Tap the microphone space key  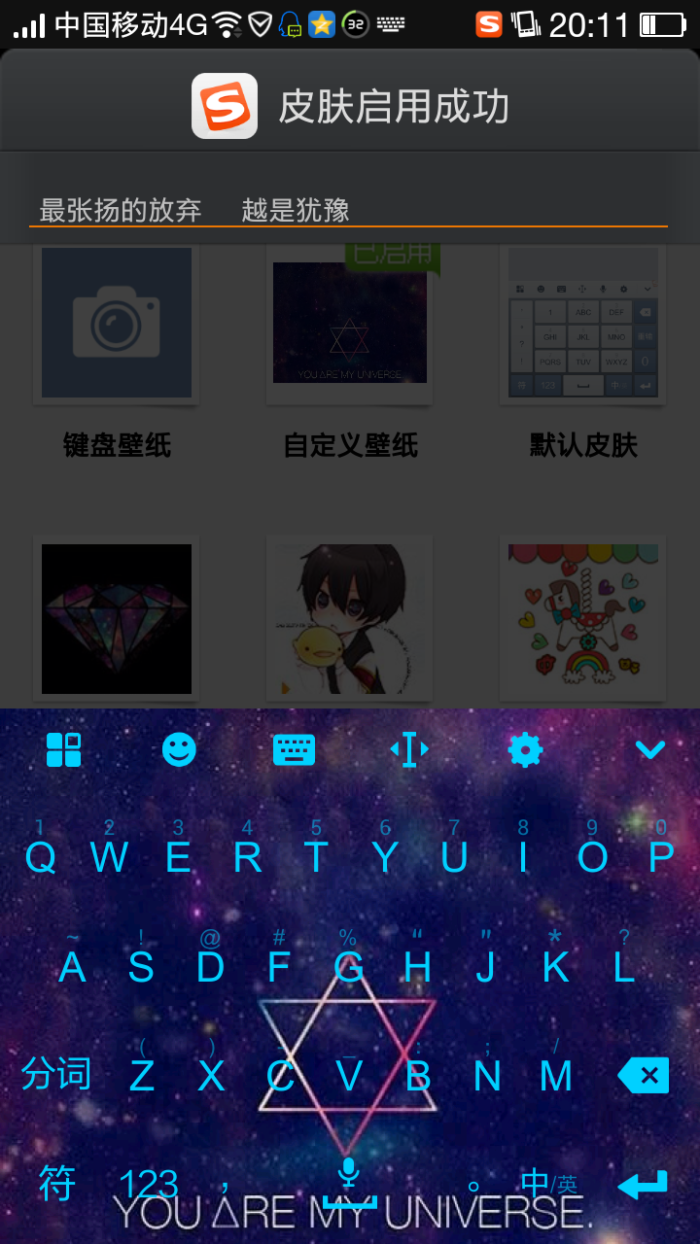point(349,1184)
